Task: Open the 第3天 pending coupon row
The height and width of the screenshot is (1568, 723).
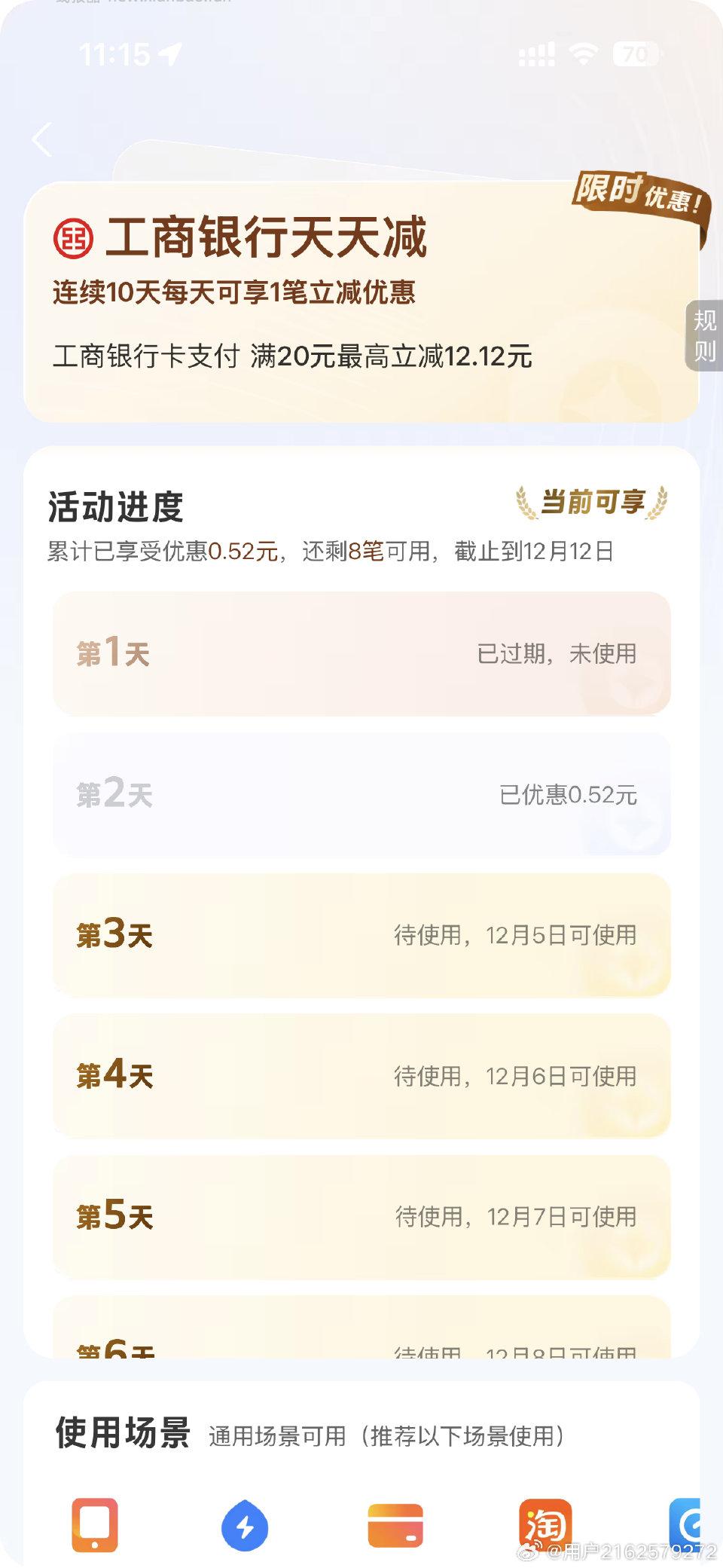Action: [360, 934]
